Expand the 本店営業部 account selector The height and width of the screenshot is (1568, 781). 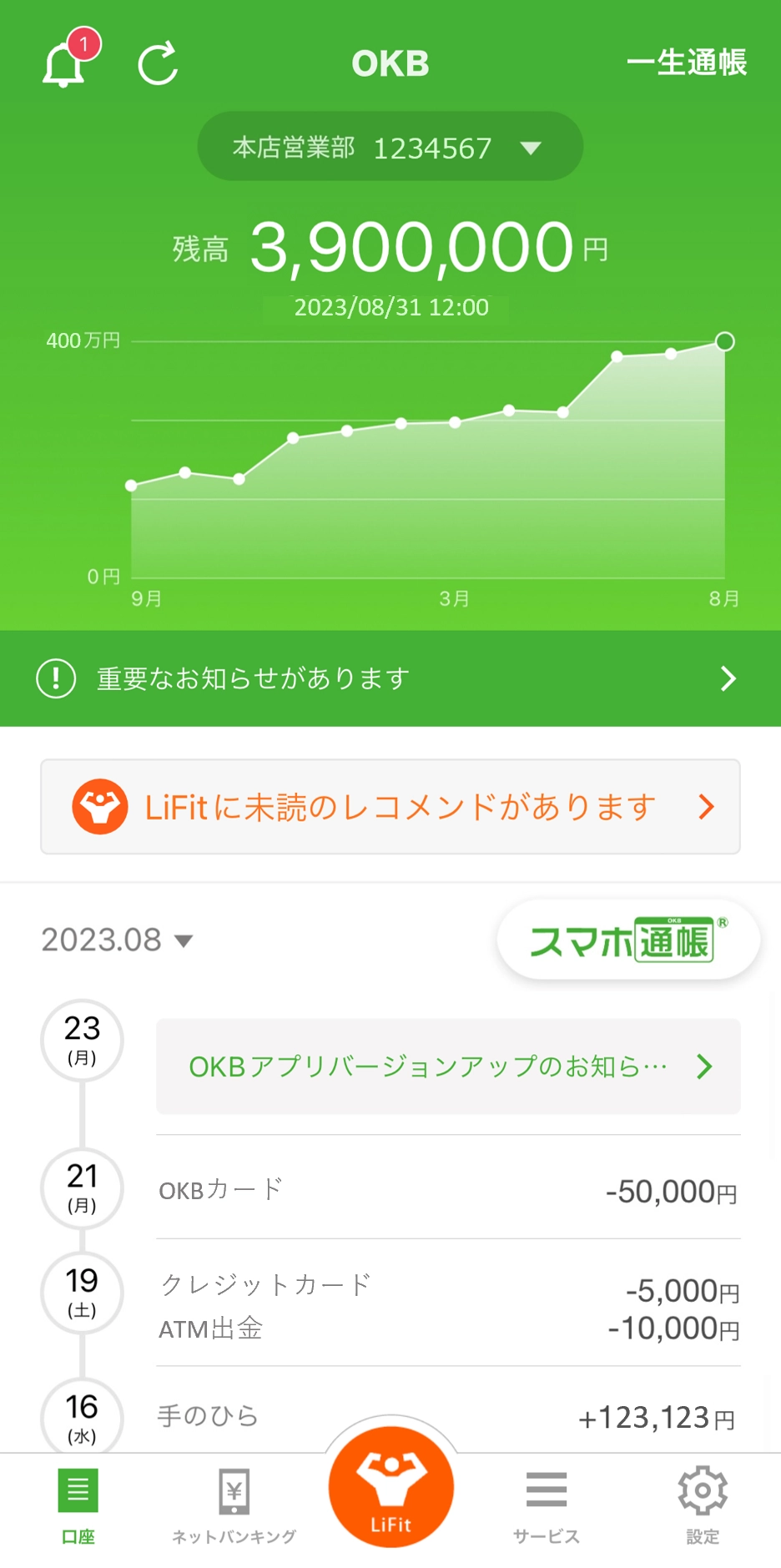point(390,147)
